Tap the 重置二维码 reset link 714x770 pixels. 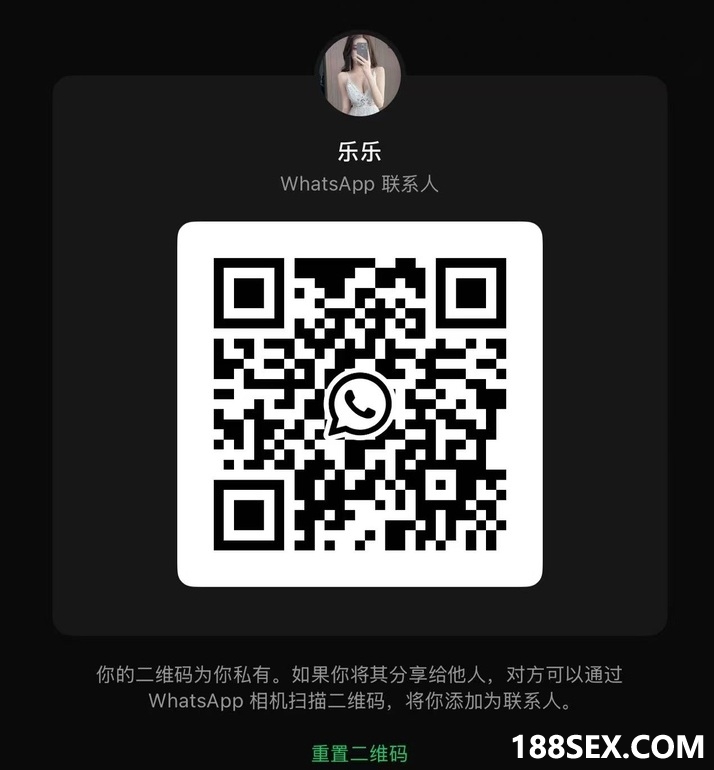coord(359,753)
